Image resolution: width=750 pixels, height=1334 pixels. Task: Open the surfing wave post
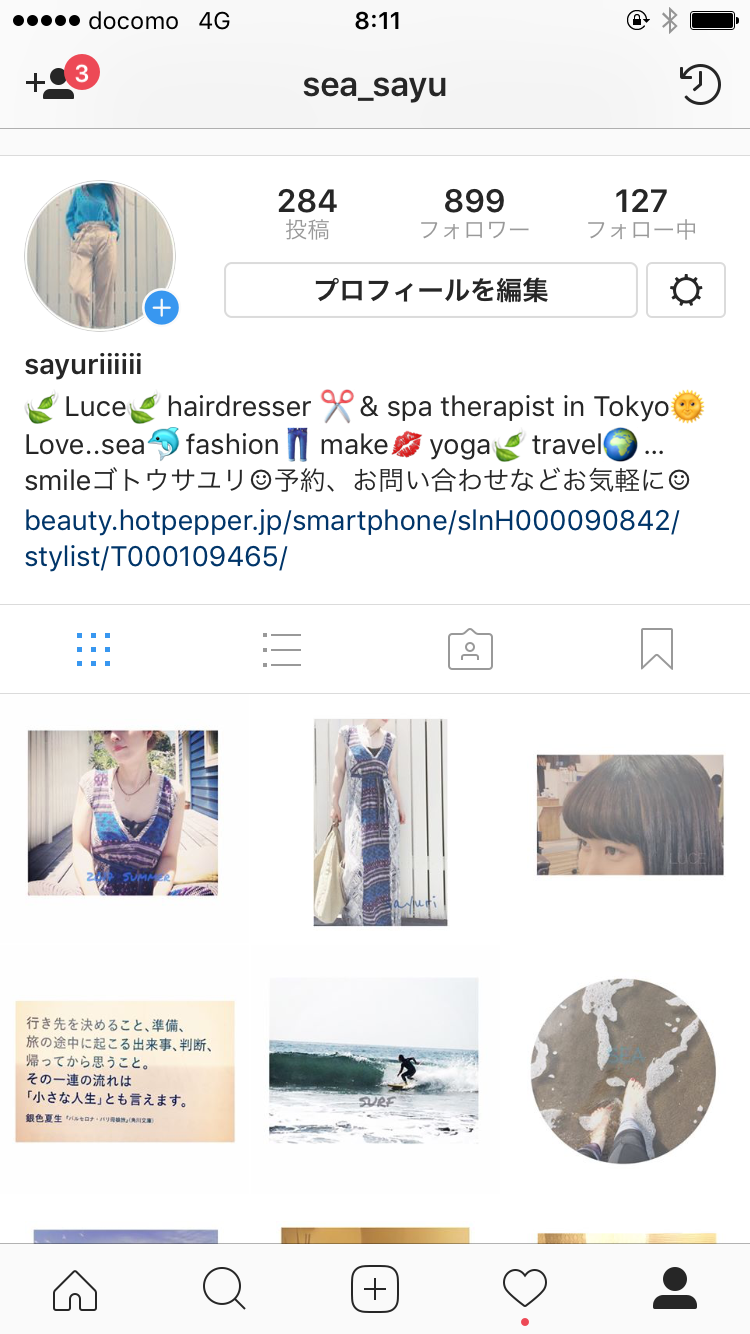pos(373,1060)
